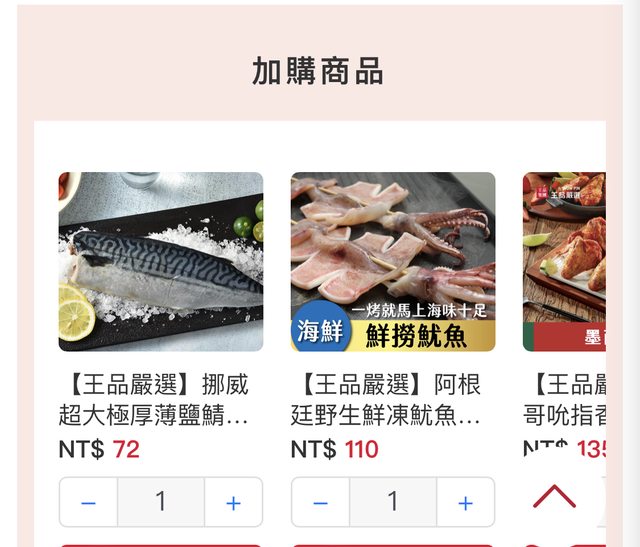Increase quantity of the mackerel item
Viewport: 640px width, 547px height.
pos(233,502)
